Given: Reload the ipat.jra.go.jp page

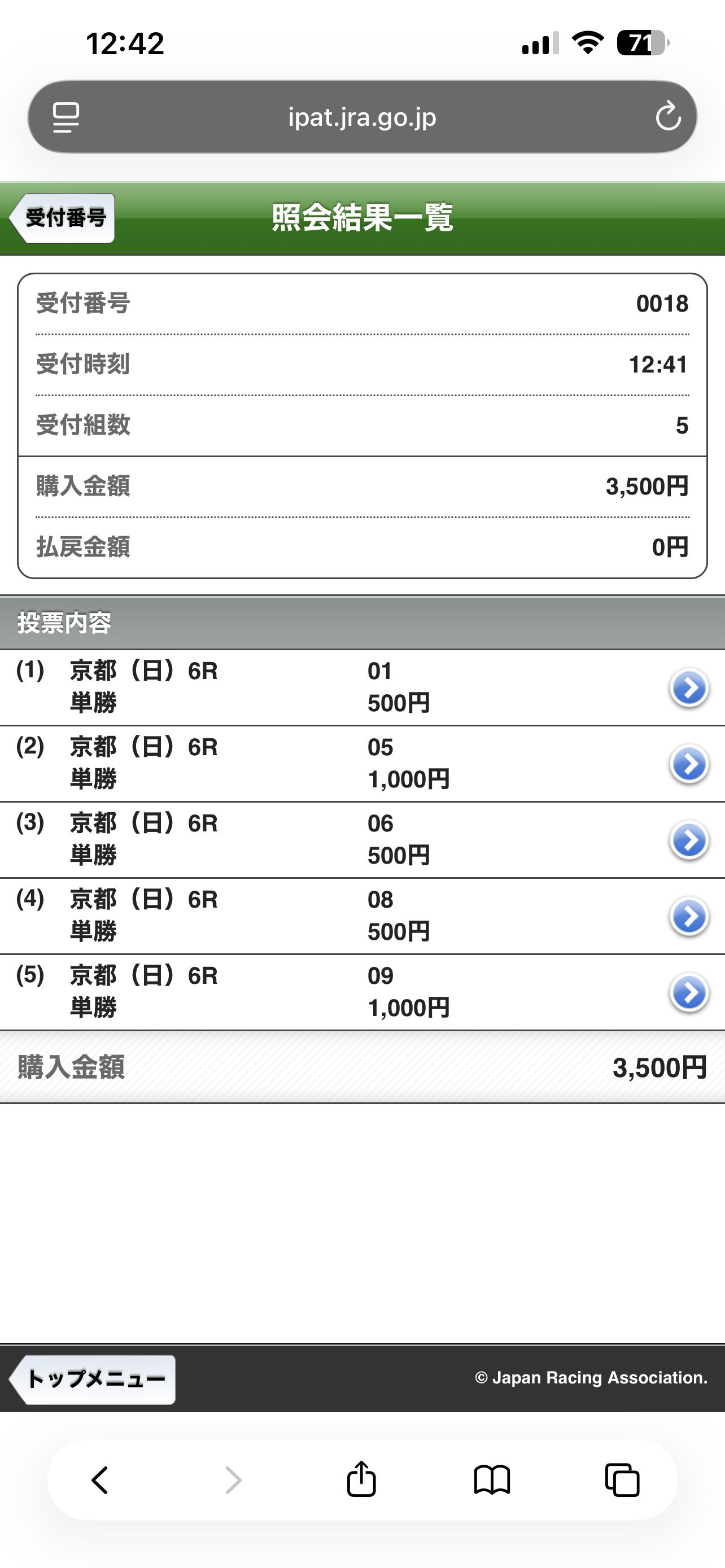Looking at the screenshot, I should (x=668, y=116).
